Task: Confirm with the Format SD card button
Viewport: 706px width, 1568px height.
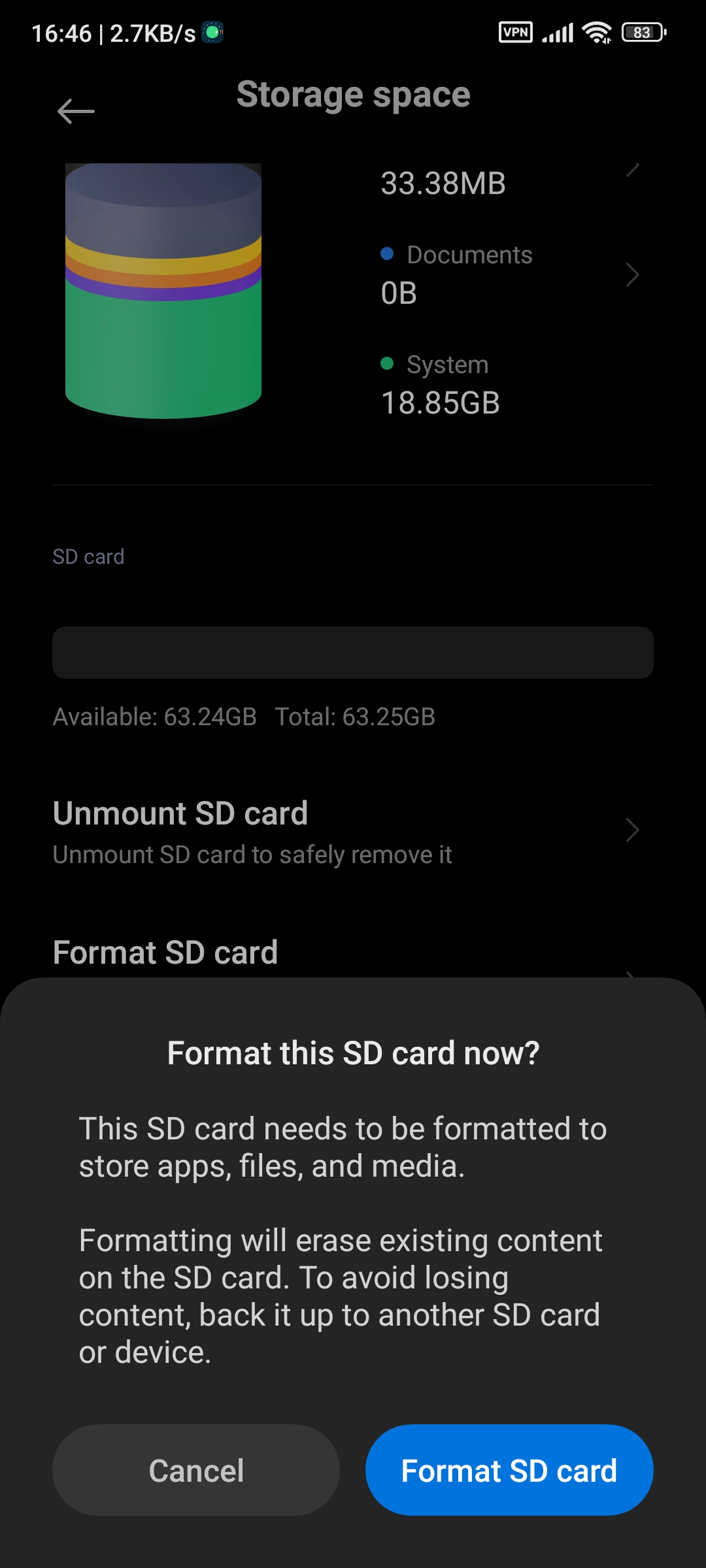Action: [508, 1470]
